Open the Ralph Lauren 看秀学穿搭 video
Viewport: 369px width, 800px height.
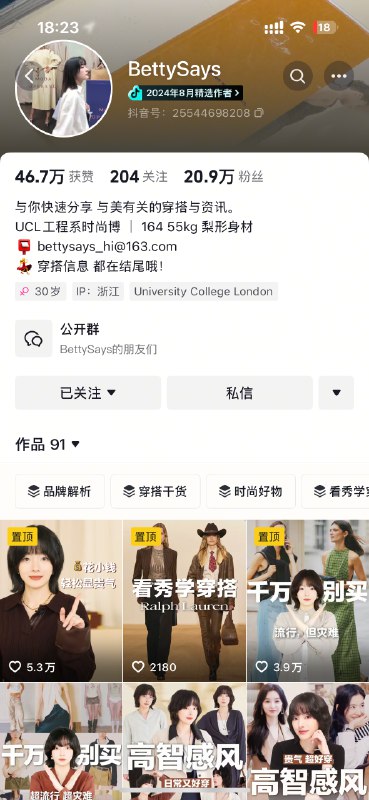184,601
